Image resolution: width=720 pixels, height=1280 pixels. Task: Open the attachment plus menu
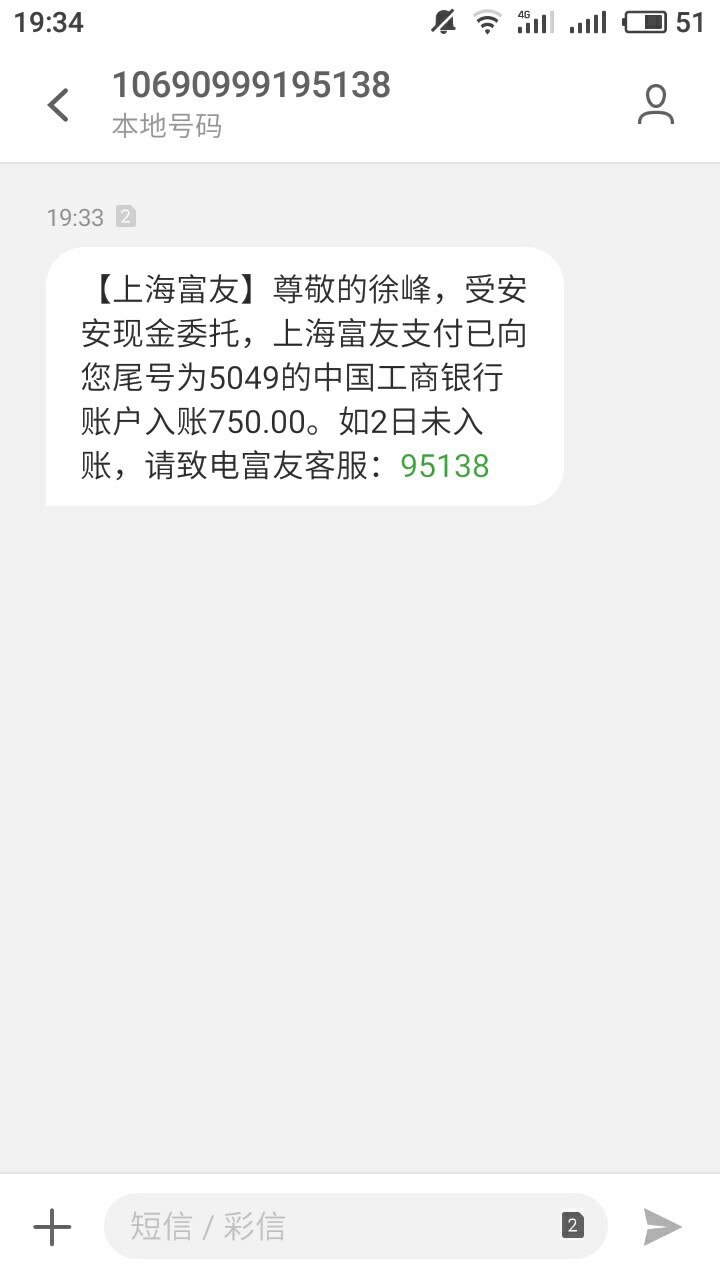(x=52, y=1226)
